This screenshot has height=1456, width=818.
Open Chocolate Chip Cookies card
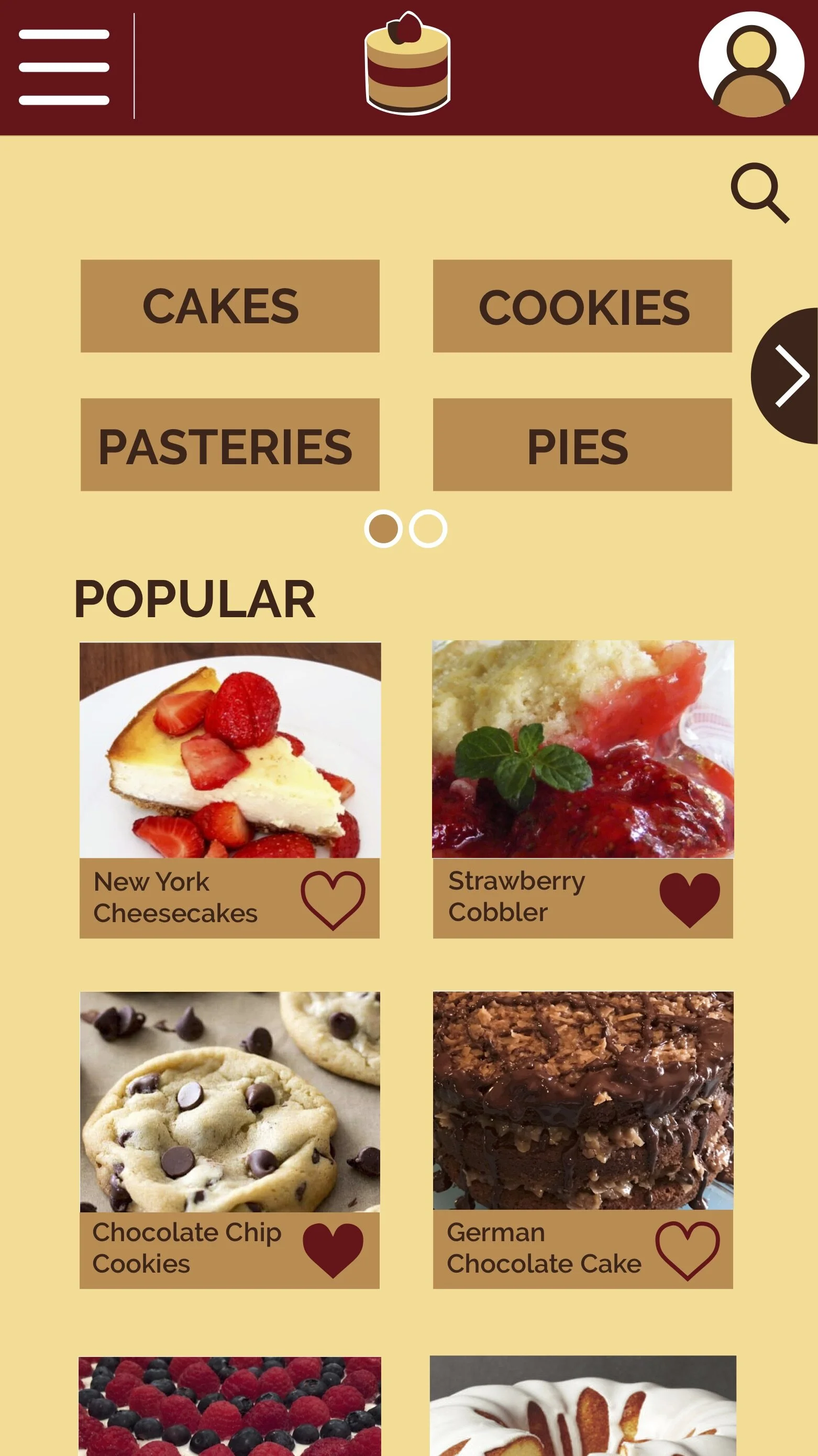[230, 1140]
